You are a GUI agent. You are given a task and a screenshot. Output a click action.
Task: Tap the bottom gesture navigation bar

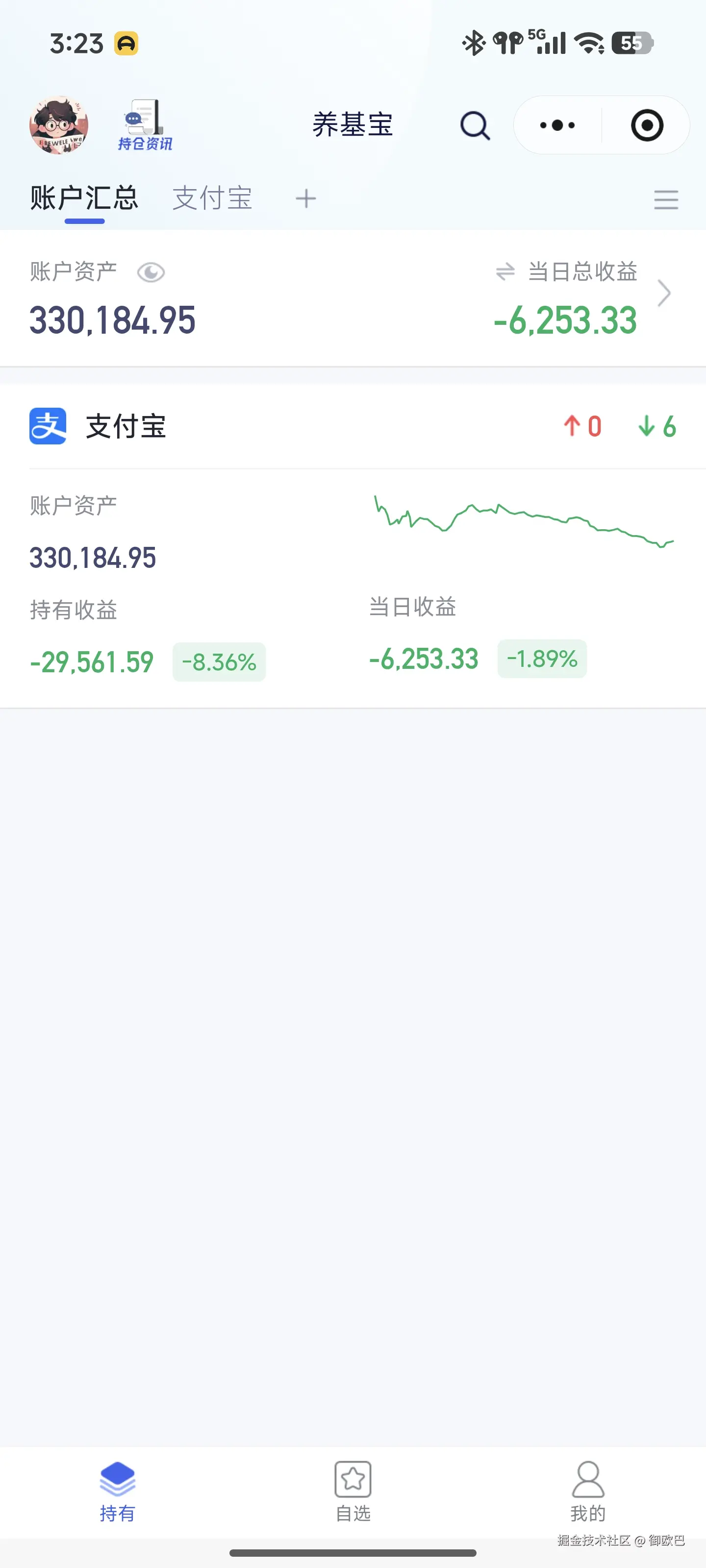click(x=353, y=1553)
